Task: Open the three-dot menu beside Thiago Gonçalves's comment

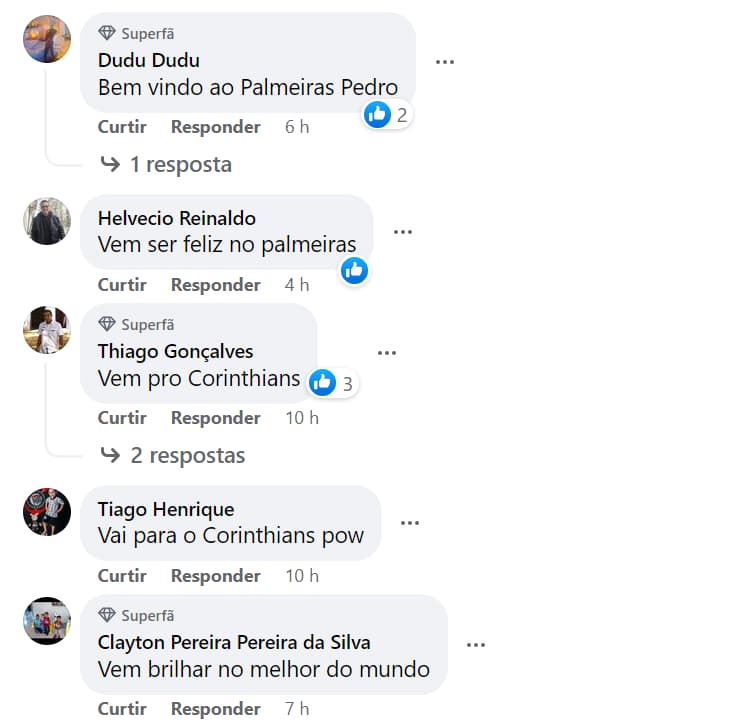Action: [x=387, y=353]
